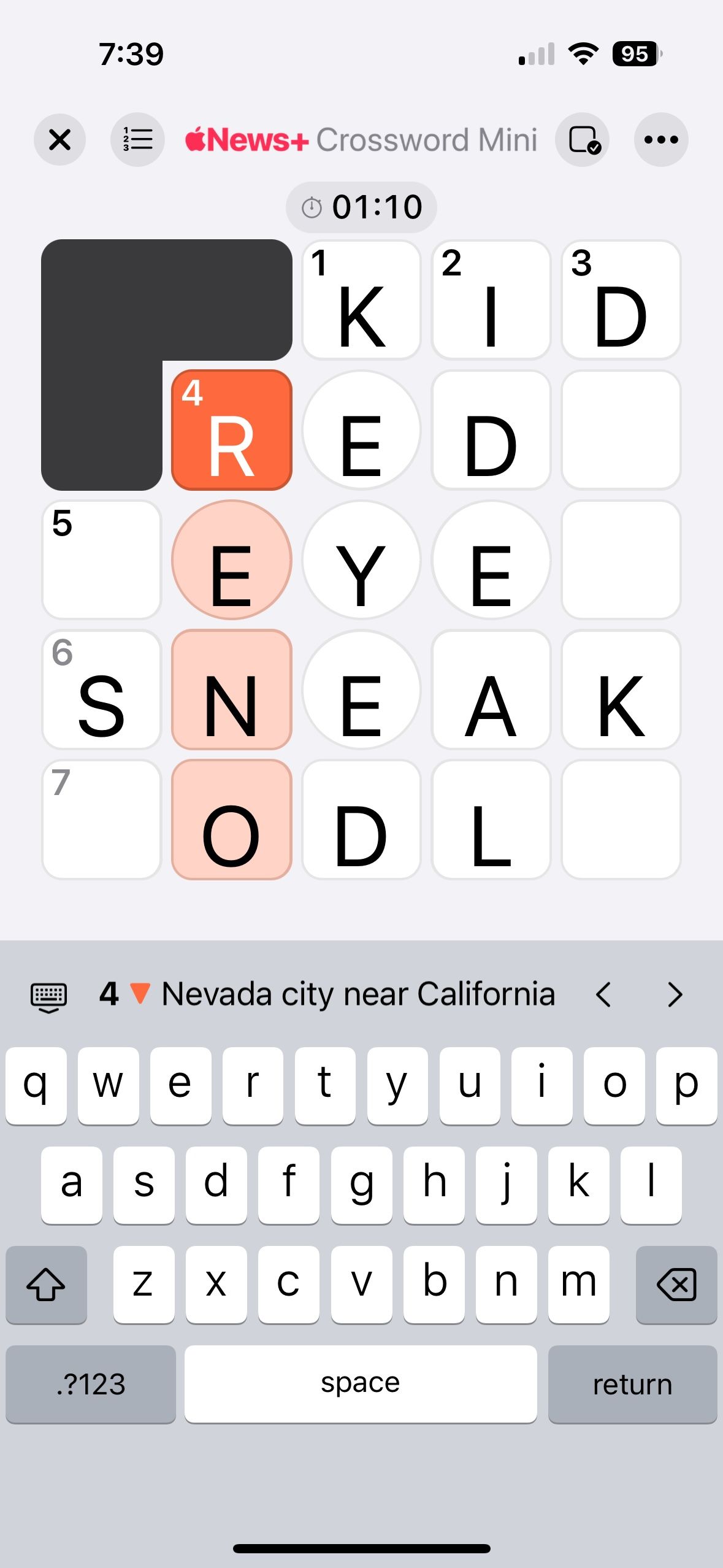Open the clues list
Viewport: 723px width, 1568px height.
[137, 140]
